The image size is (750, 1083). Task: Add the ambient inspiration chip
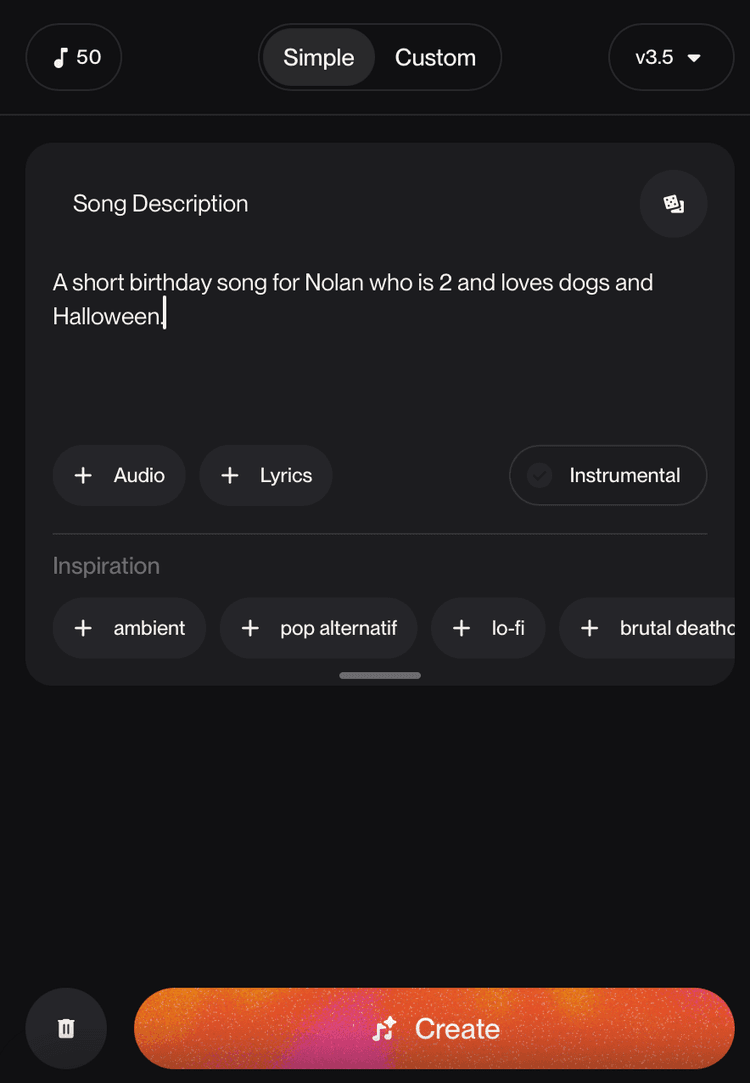tap(130, 628)
